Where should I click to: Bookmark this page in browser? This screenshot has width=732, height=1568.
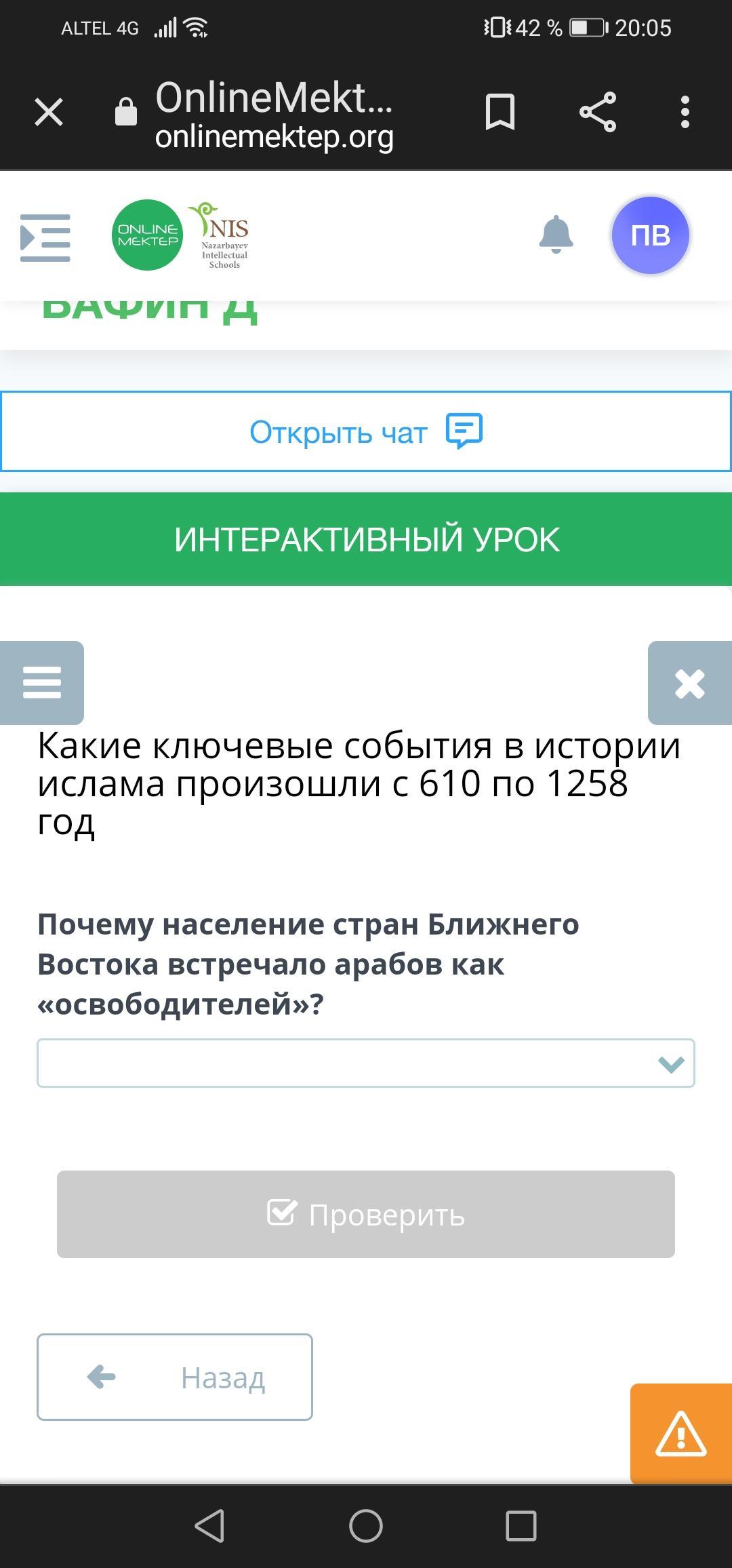tap(500, 112)
